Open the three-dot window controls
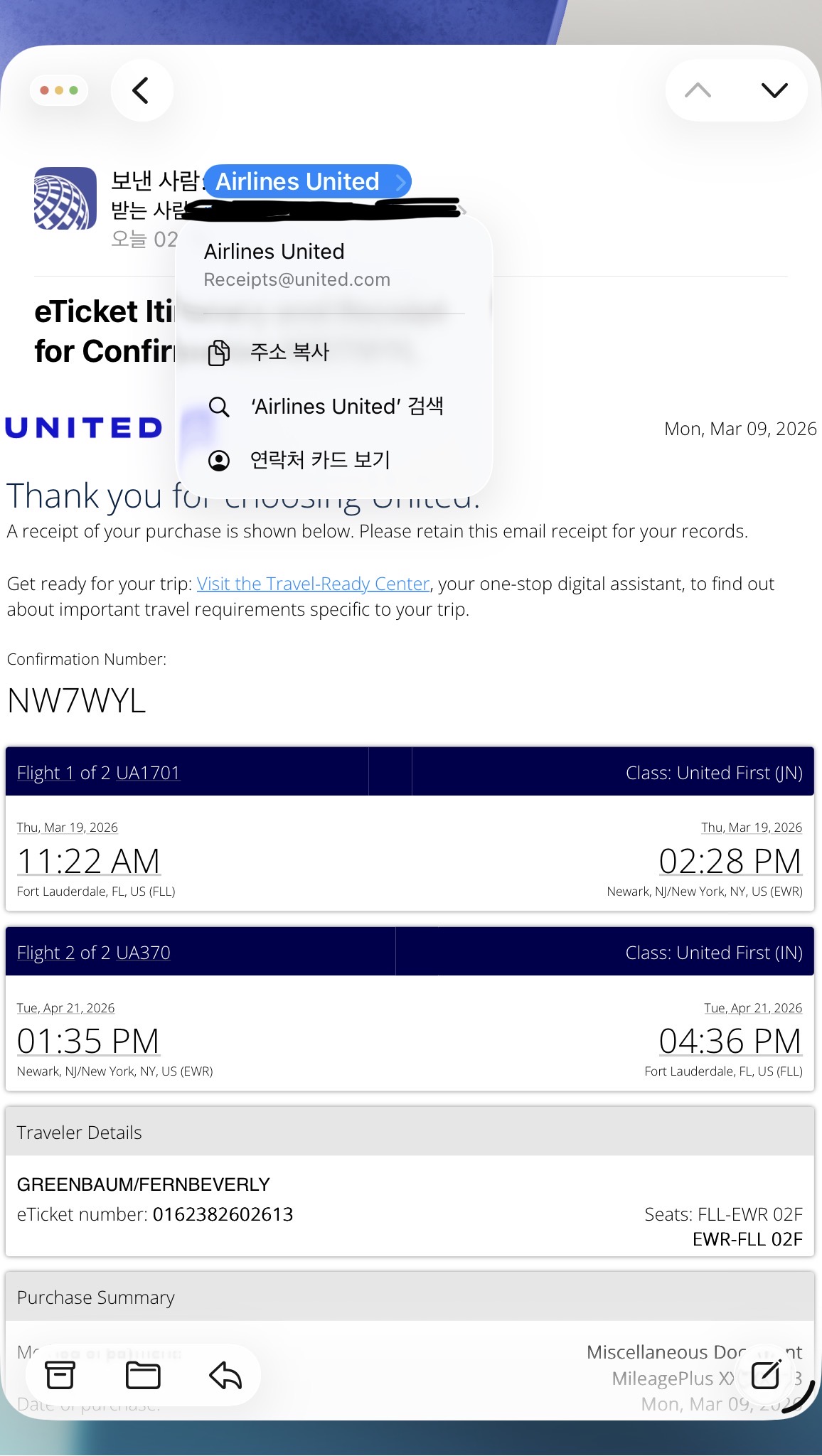This screenshot has height=1456, width=822. [59, 90]
